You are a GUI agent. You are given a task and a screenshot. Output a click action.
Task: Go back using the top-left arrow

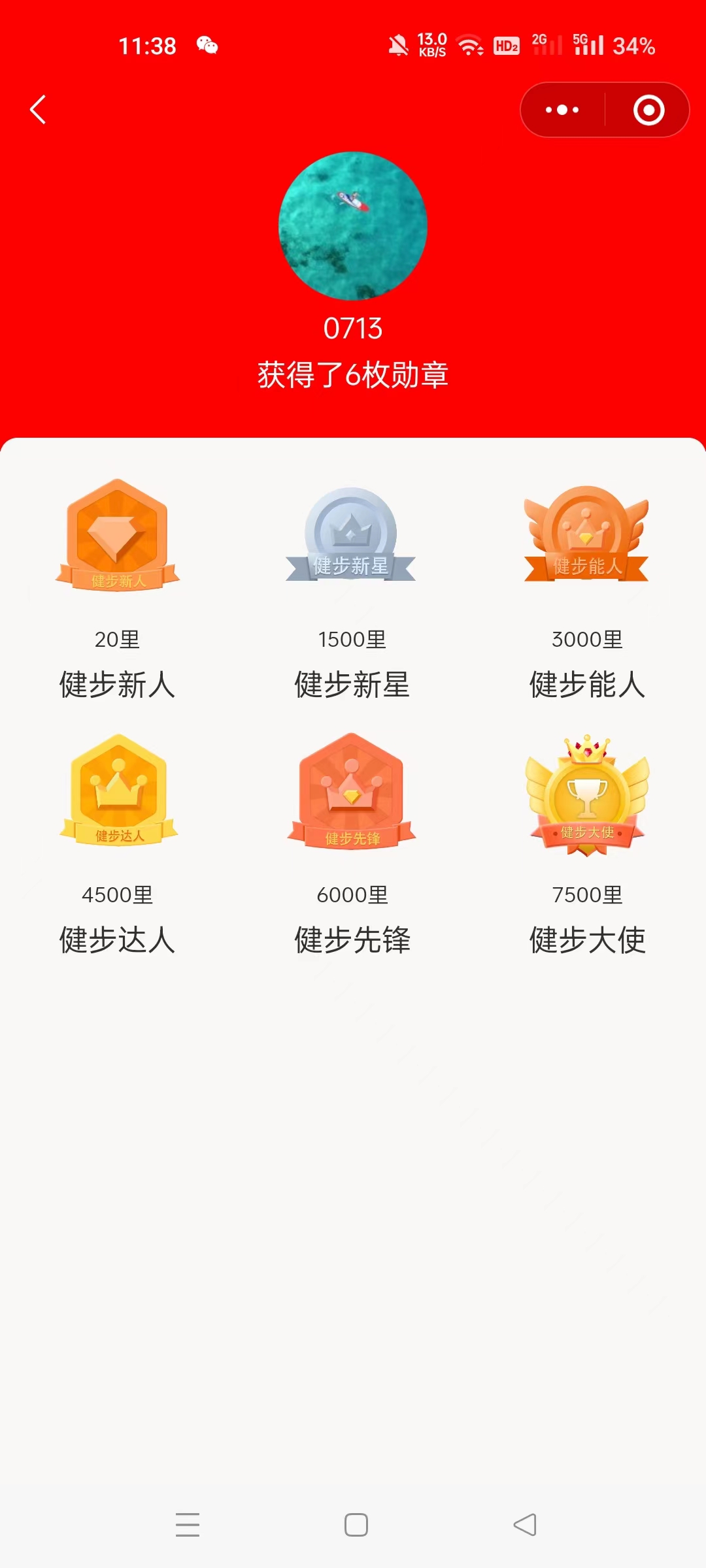38,110
